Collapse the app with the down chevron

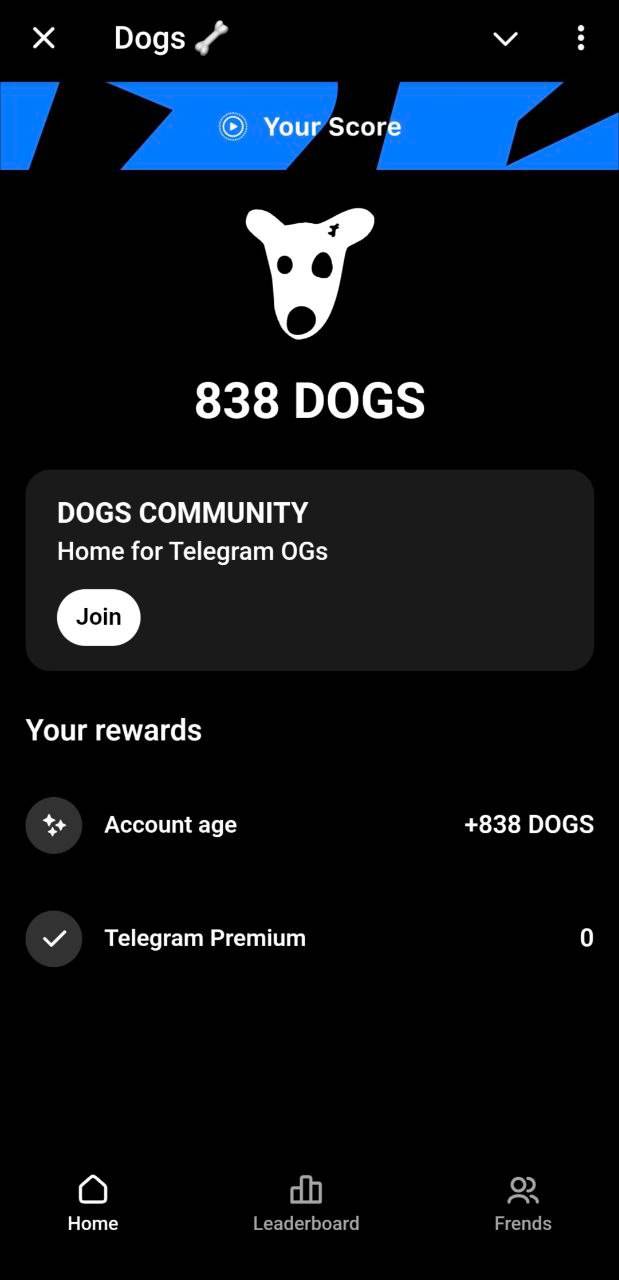coord(505,39)
